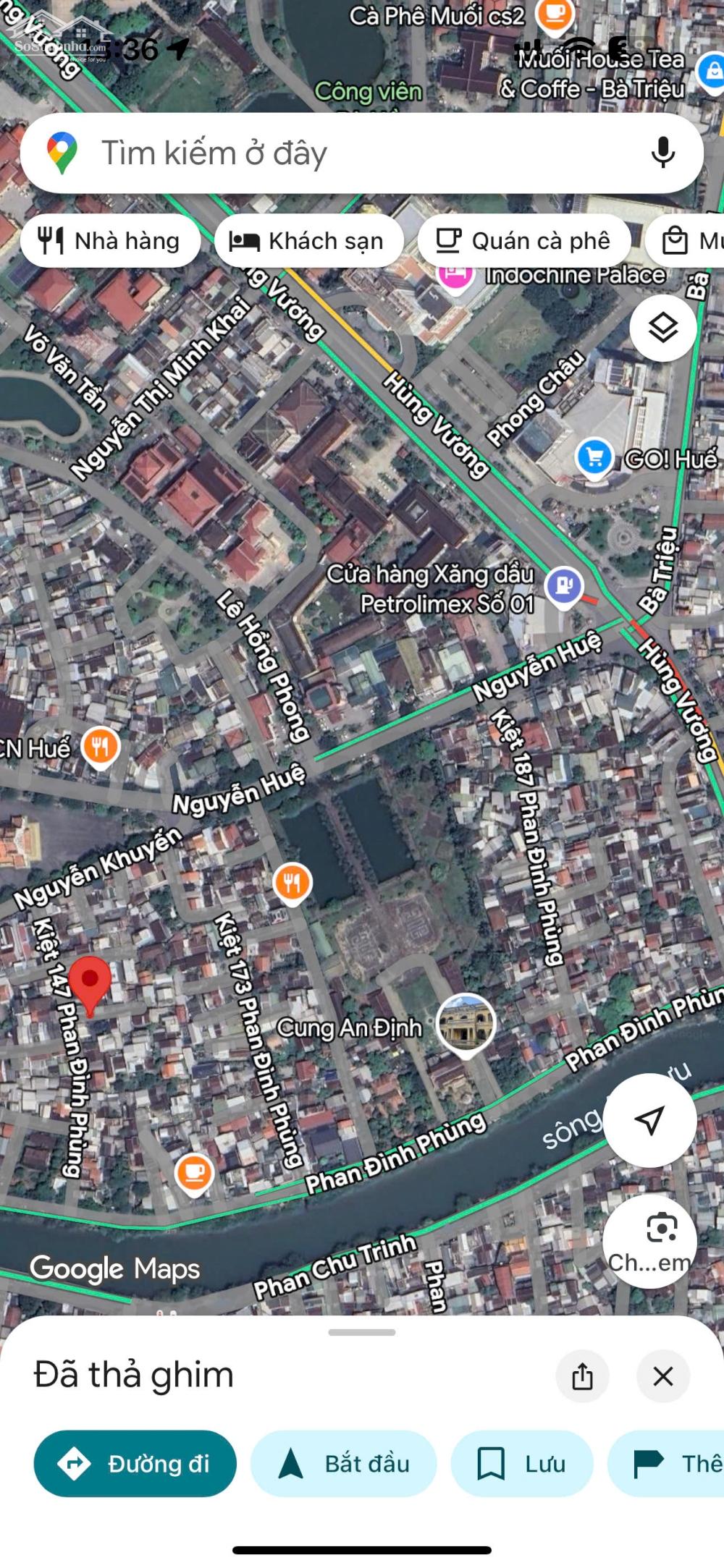The width and height of the screenshot is (724, 1568).
Task: Toggle the Quán cà phê filter chip
Action: click(524, 241)
